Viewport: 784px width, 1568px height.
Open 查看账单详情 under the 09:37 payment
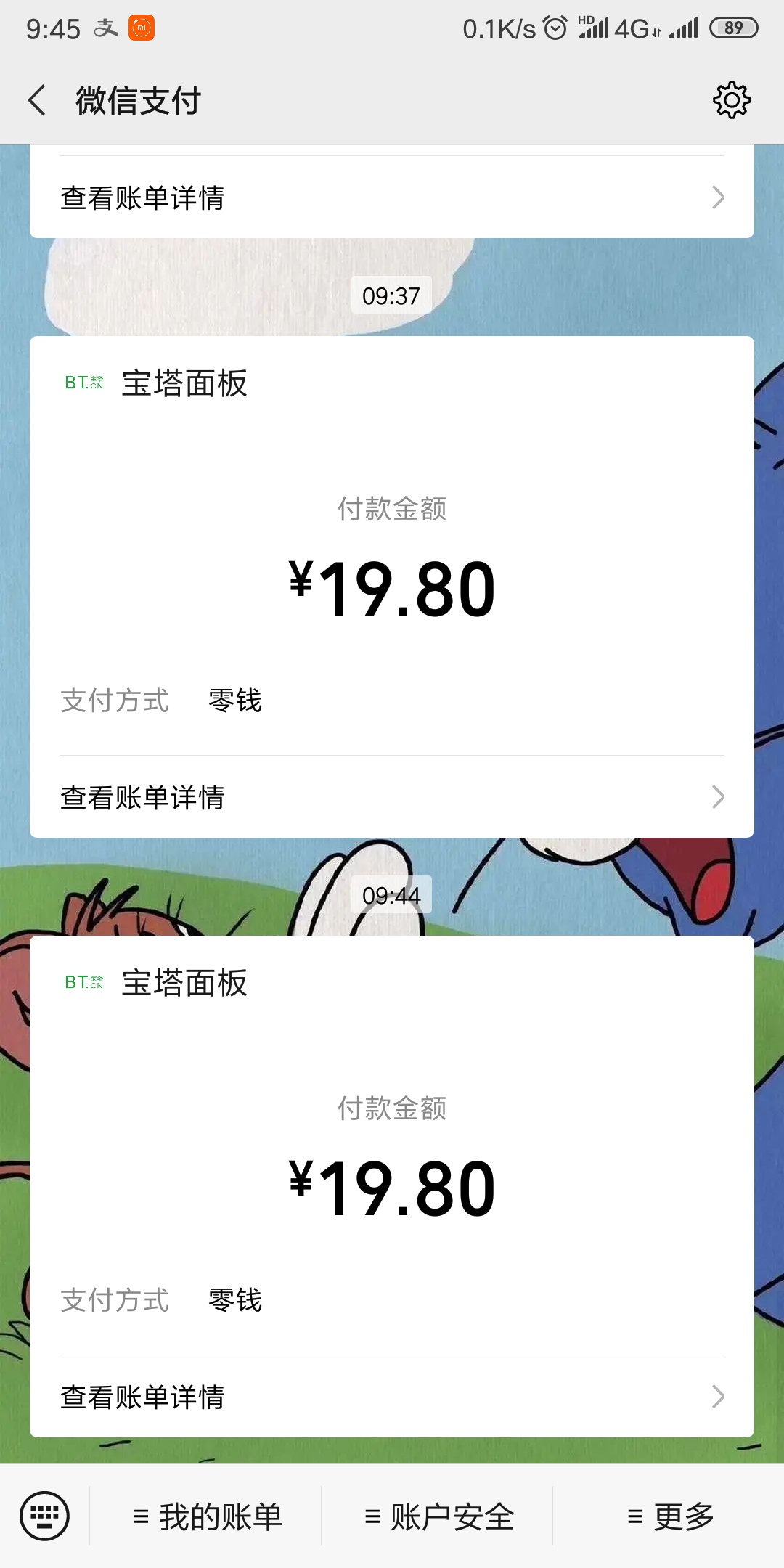pos(392,797)
